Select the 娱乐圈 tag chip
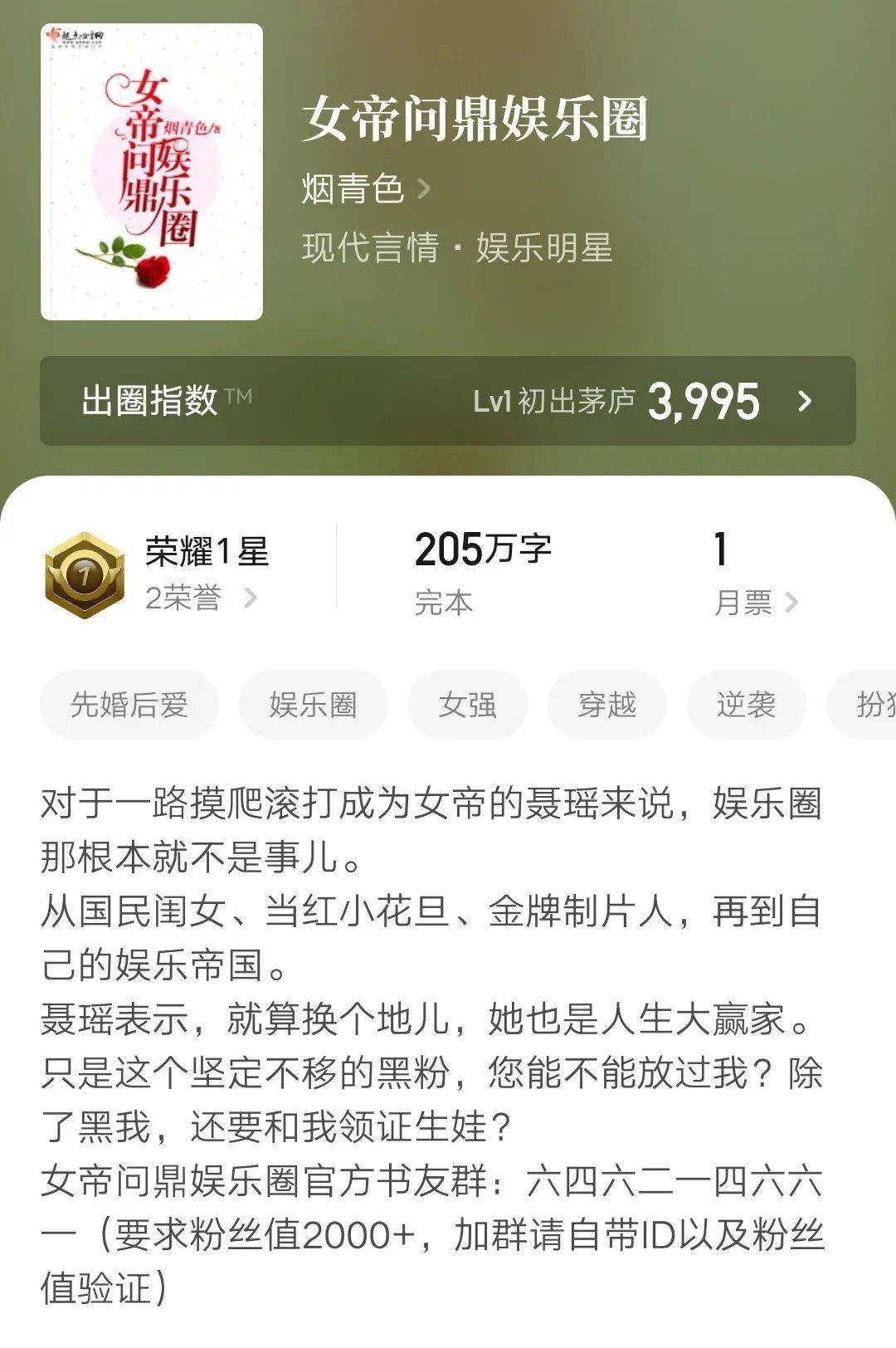The height and width of the screenshot is (1348, 896). coord(313,705)
